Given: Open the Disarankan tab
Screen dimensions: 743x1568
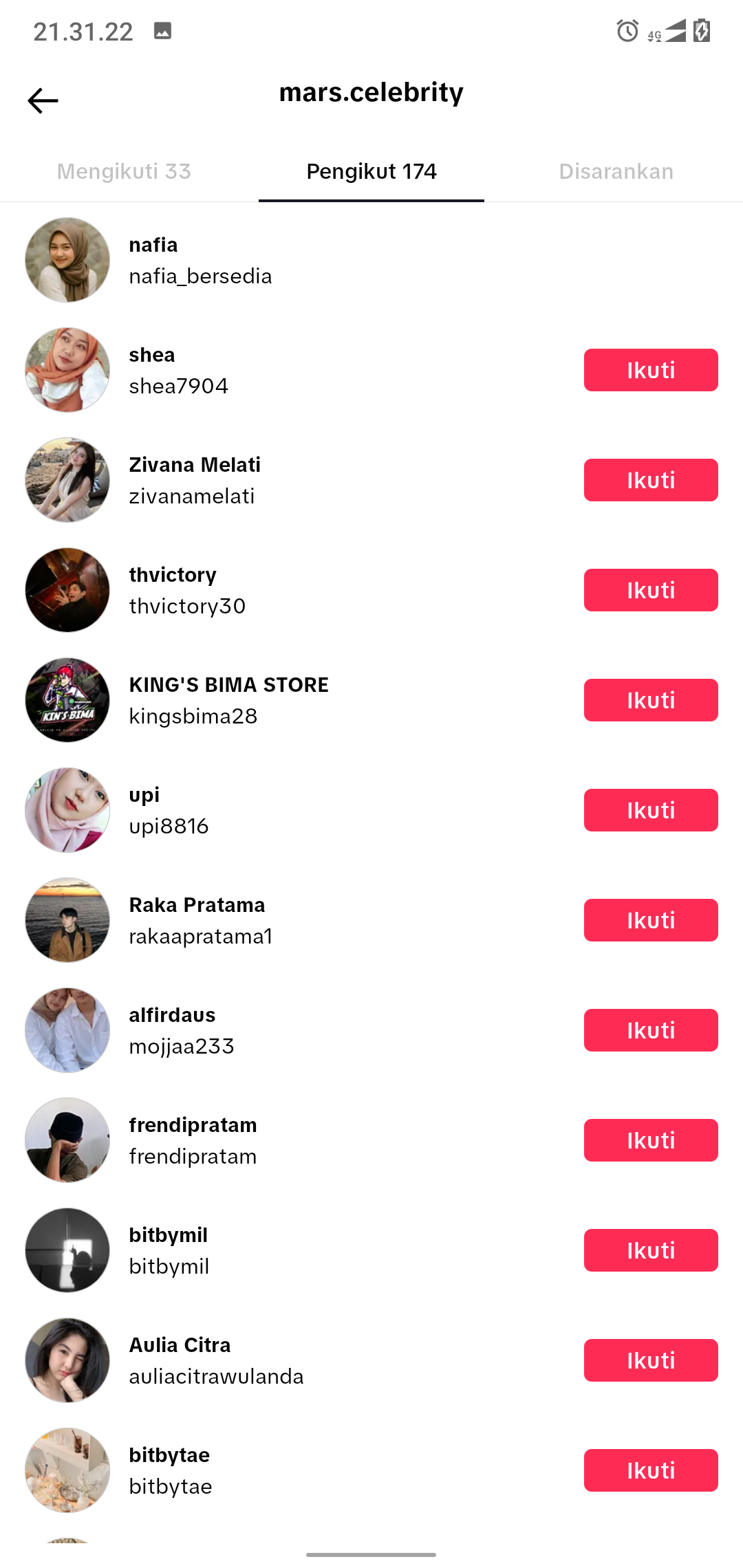Looking at the screenshot, I should point(616,171).
